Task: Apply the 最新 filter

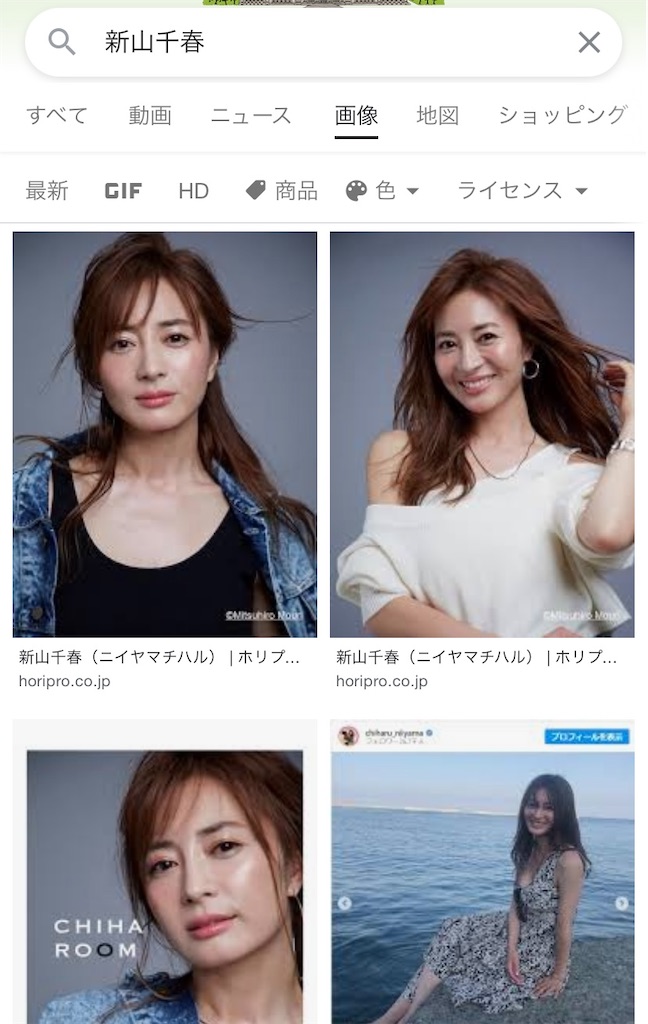Action: click(x=47, y=190)
